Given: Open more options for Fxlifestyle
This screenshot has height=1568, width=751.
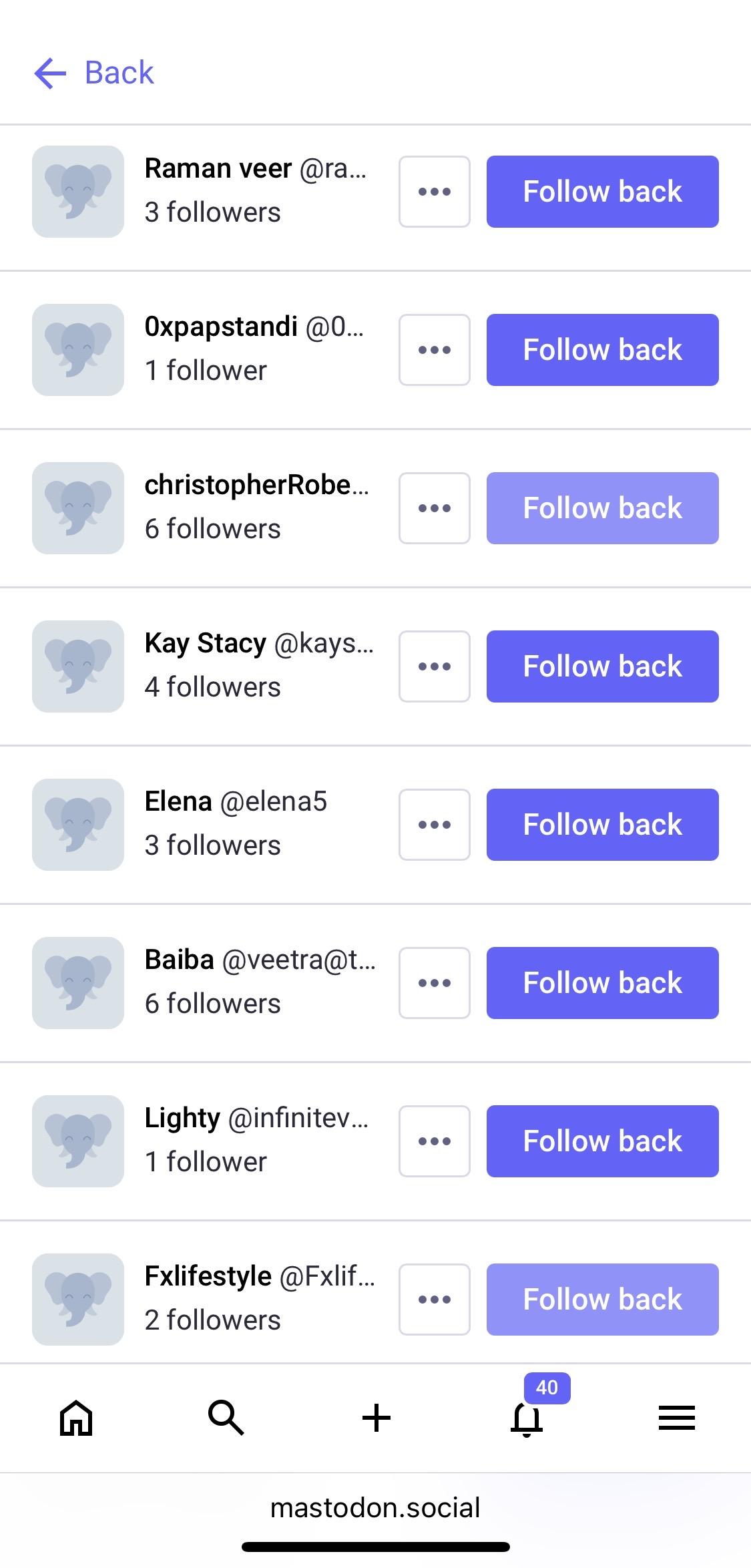Looking at the screenshot, I should pos(434,1300).
